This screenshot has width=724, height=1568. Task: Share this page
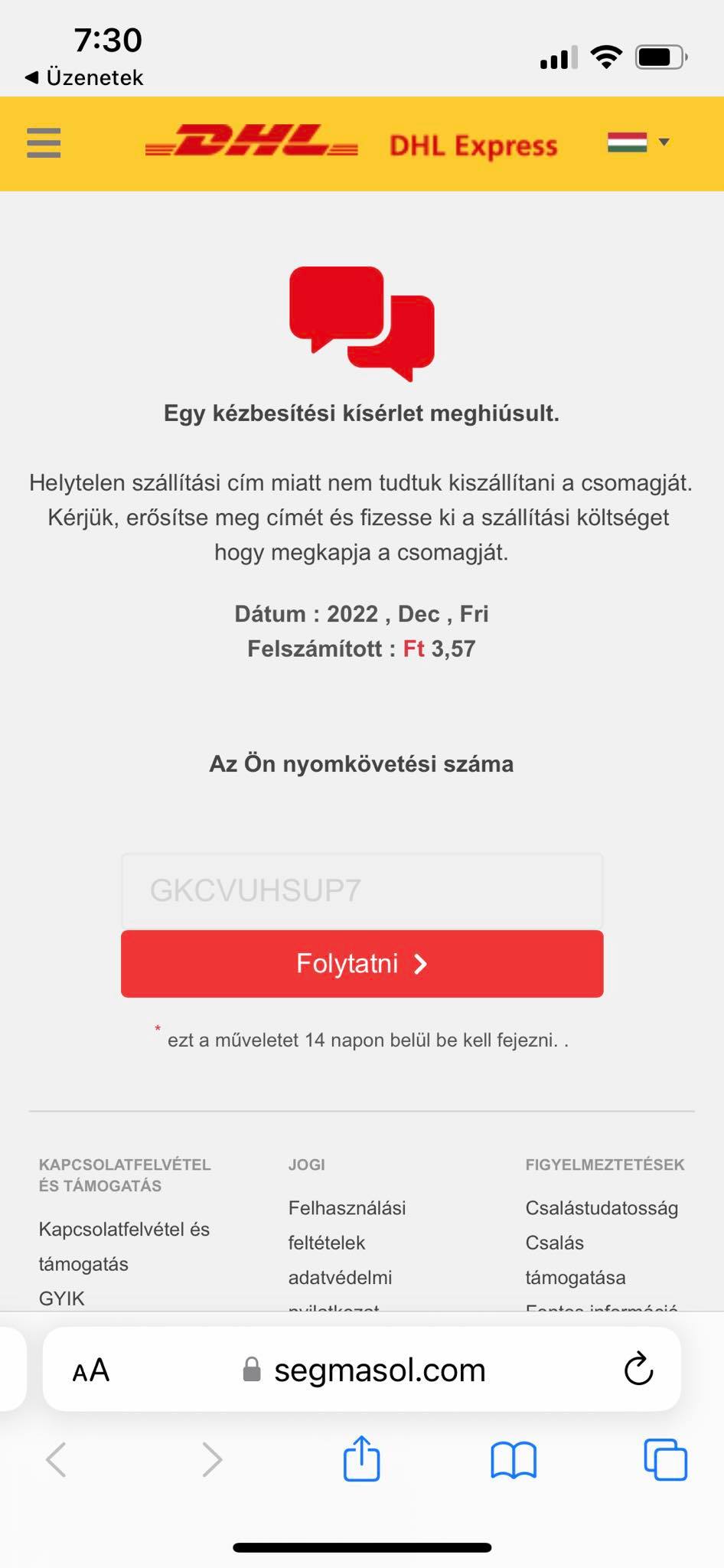(x=361, y=1458)
